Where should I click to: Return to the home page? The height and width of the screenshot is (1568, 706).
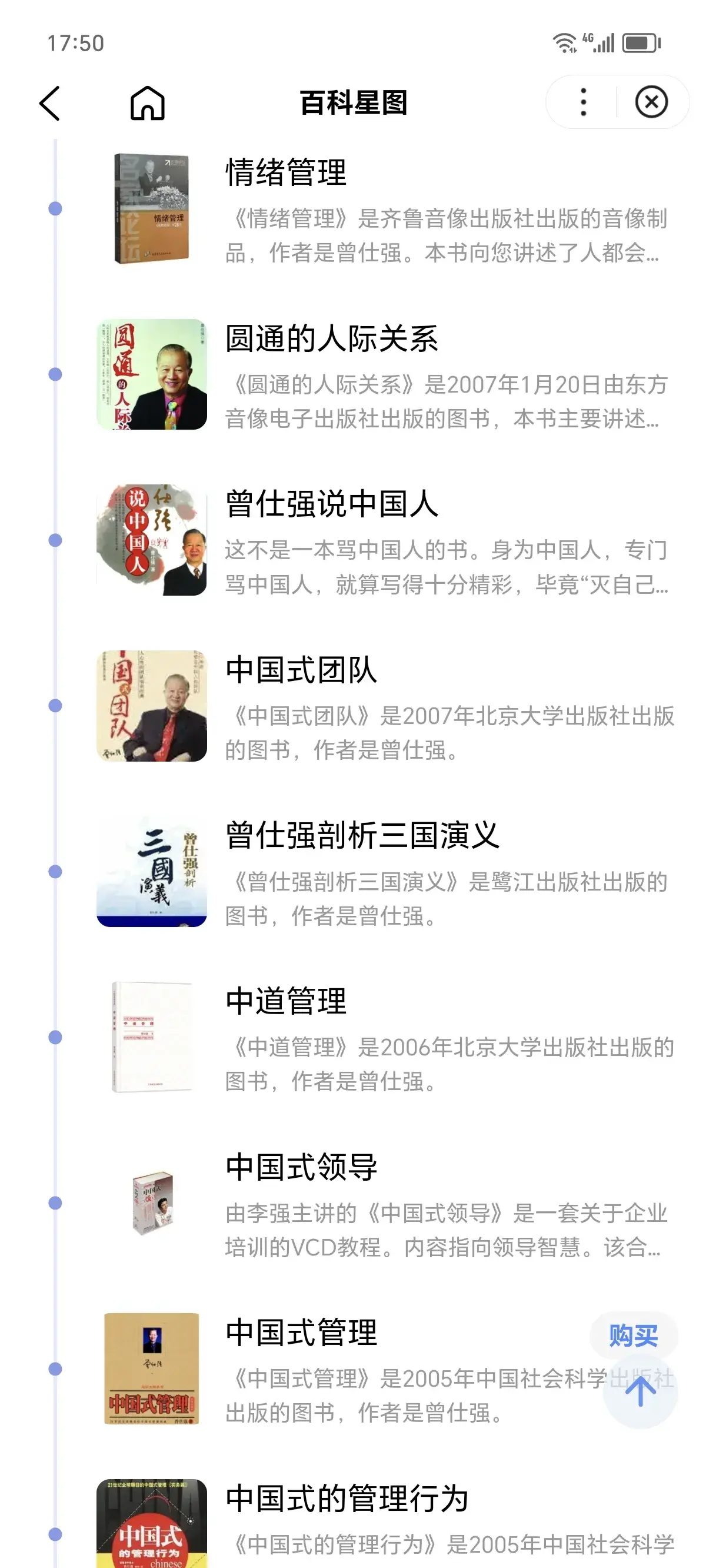tap(147, 103)
